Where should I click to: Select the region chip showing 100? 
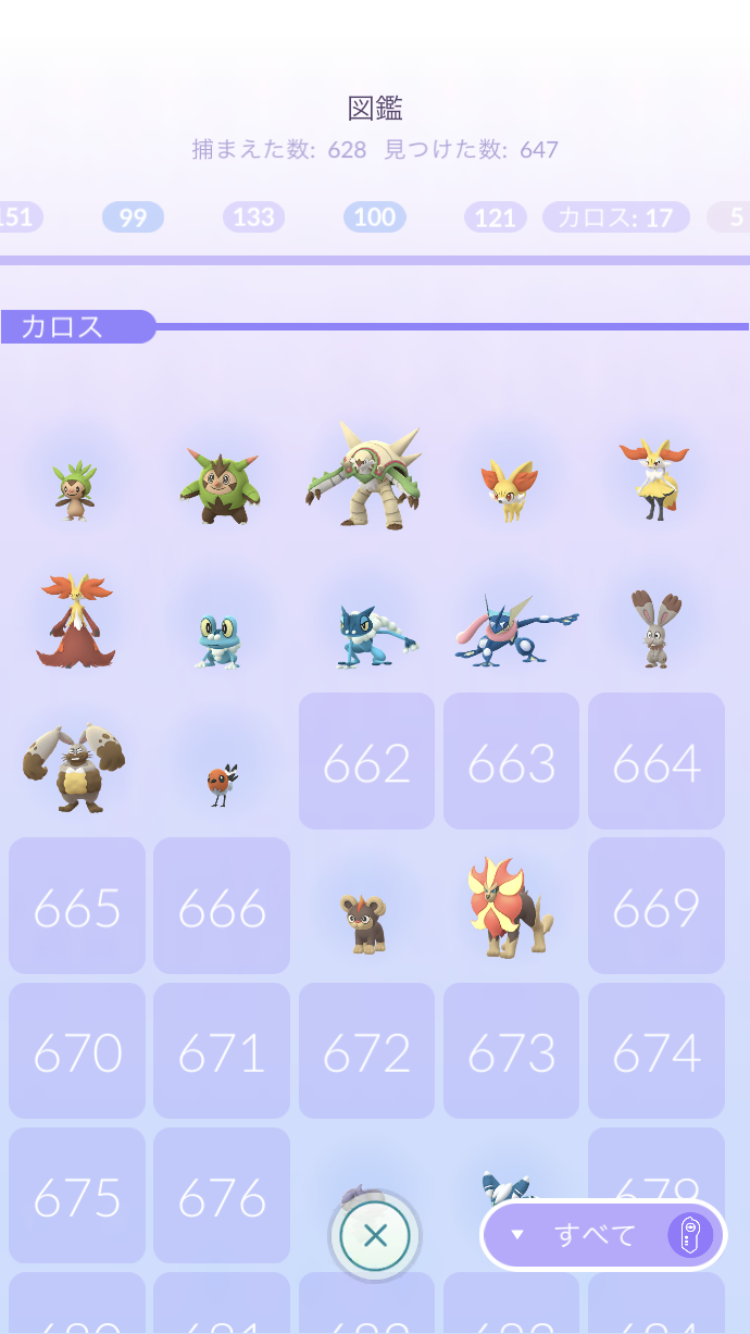[x=375, y=217]
